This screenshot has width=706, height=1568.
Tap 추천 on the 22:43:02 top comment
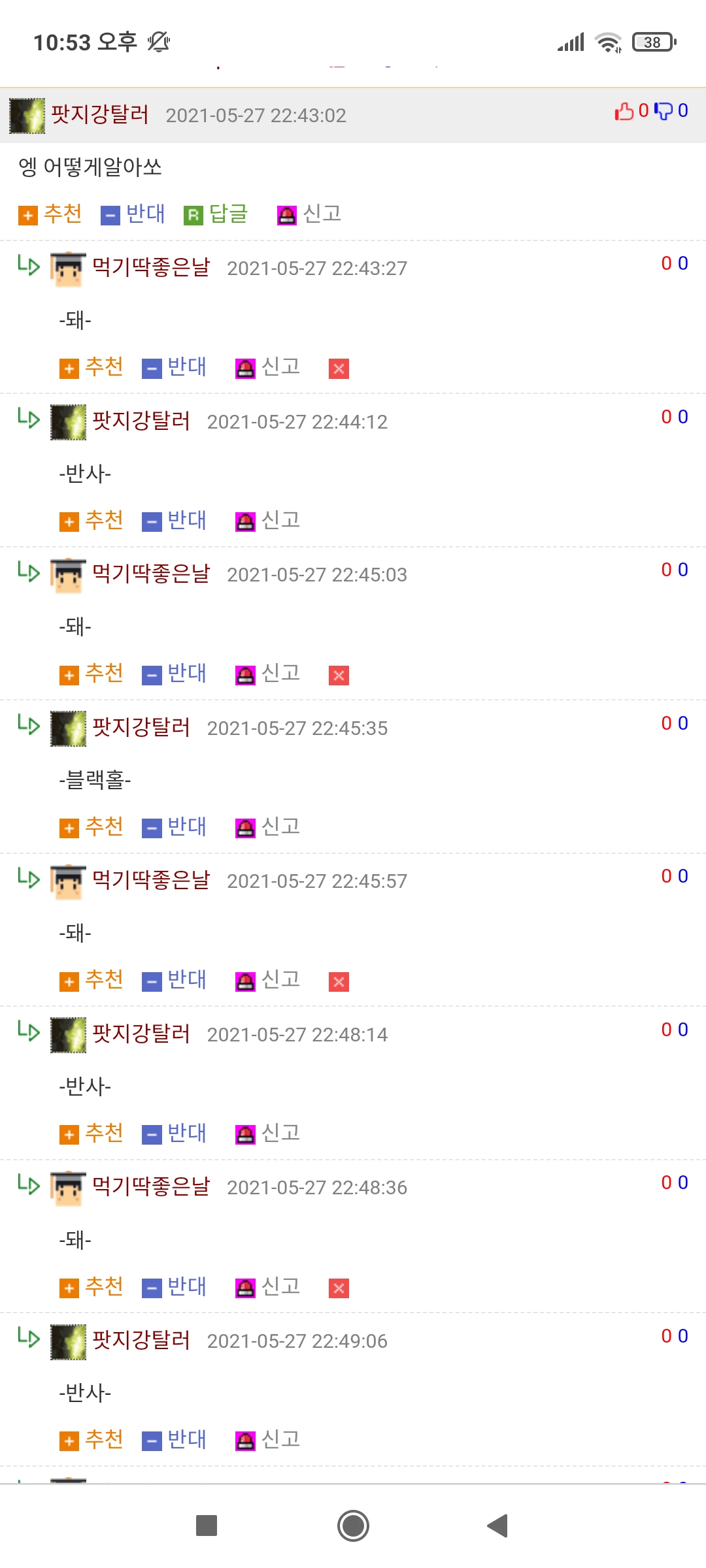pyautogui.click(x=50, y=214)
